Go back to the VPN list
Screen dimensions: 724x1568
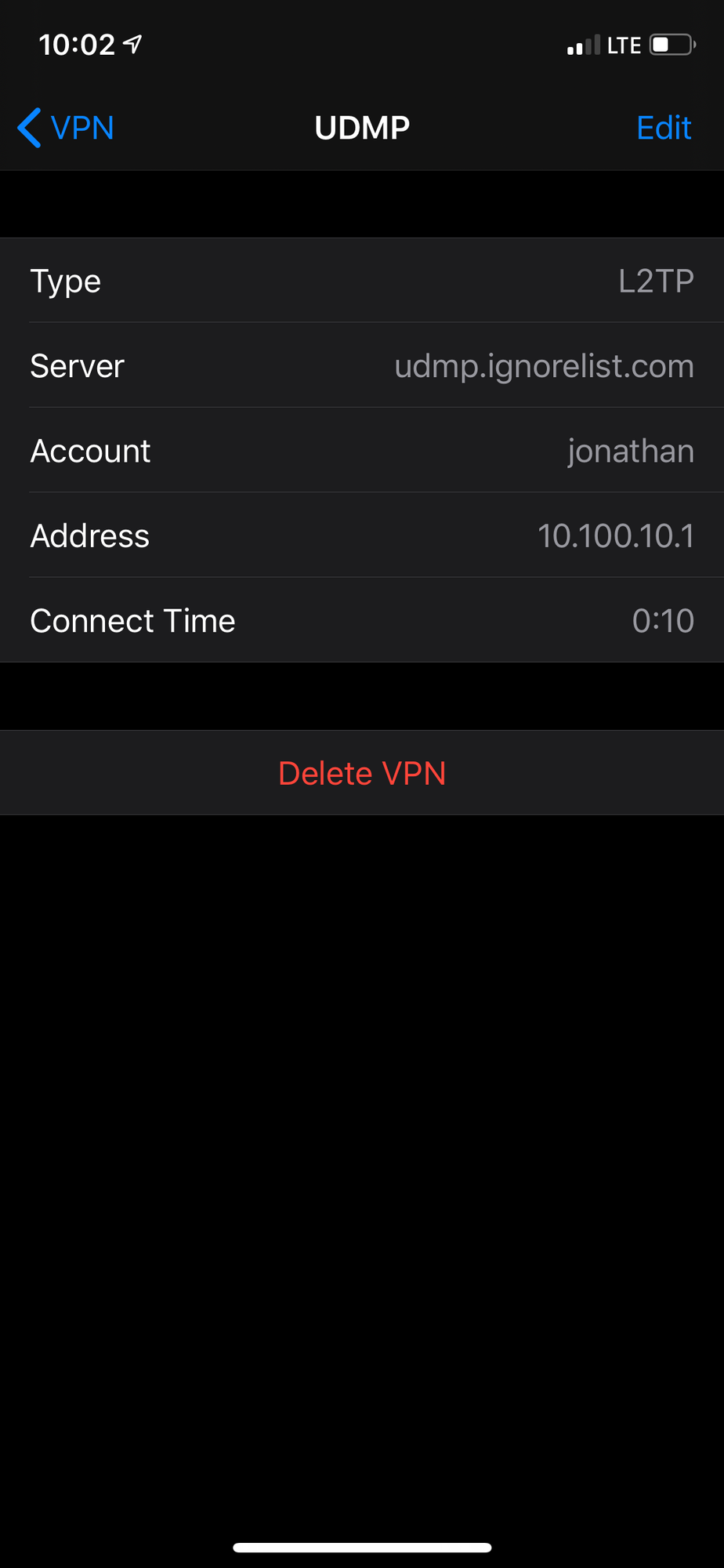pos(66,128)
